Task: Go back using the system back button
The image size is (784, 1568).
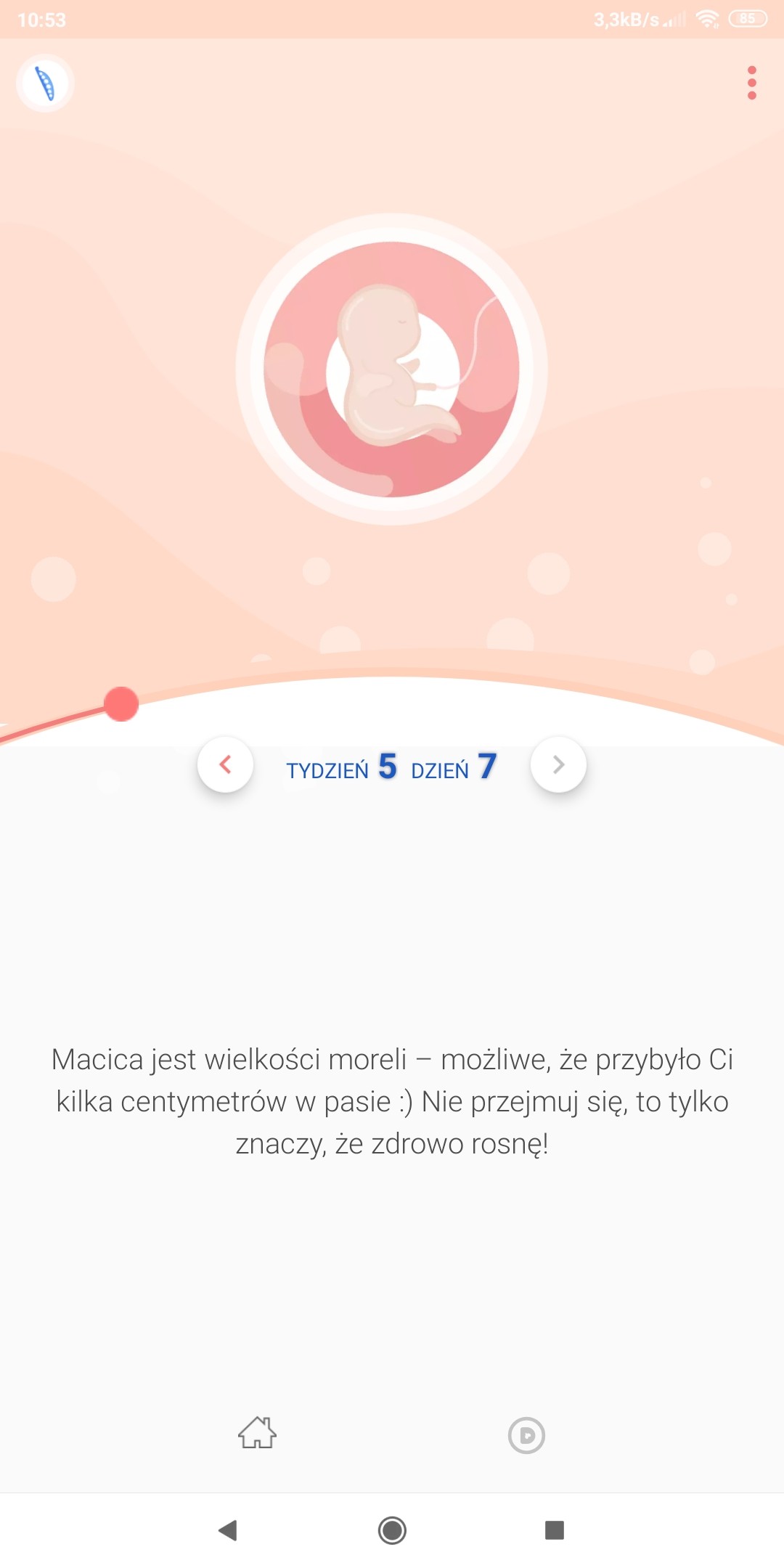Action: (x=228, y=1530)
